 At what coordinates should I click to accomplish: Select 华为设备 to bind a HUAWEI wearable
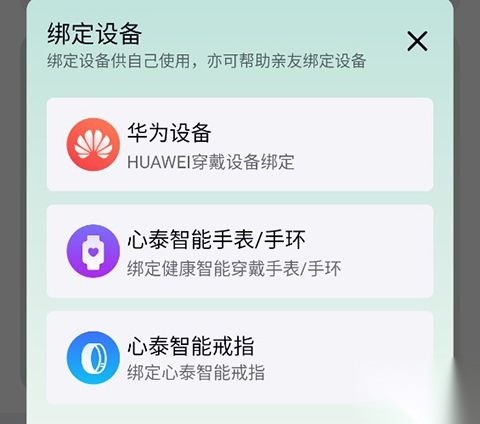tap(240, 144)
